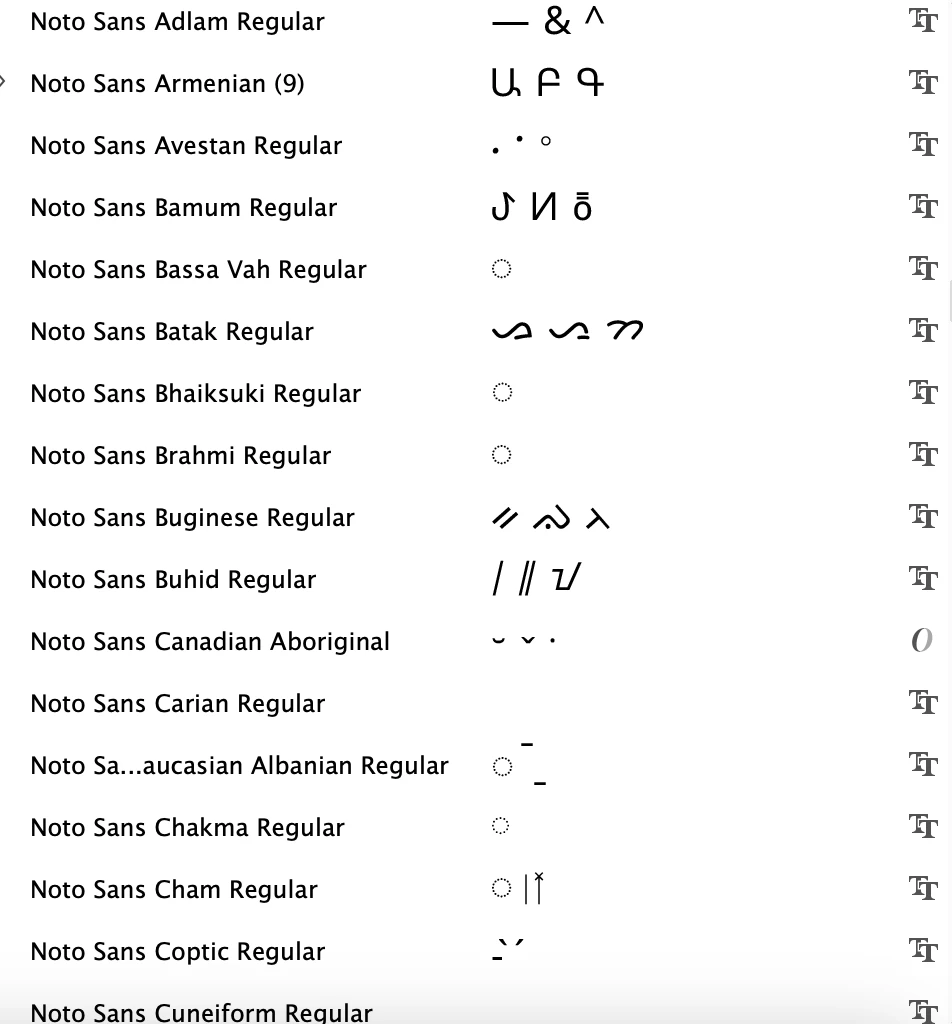Apply the Noto Sans Chakma Regular font
Viewport: 952px width, 1024px height.
187,828
